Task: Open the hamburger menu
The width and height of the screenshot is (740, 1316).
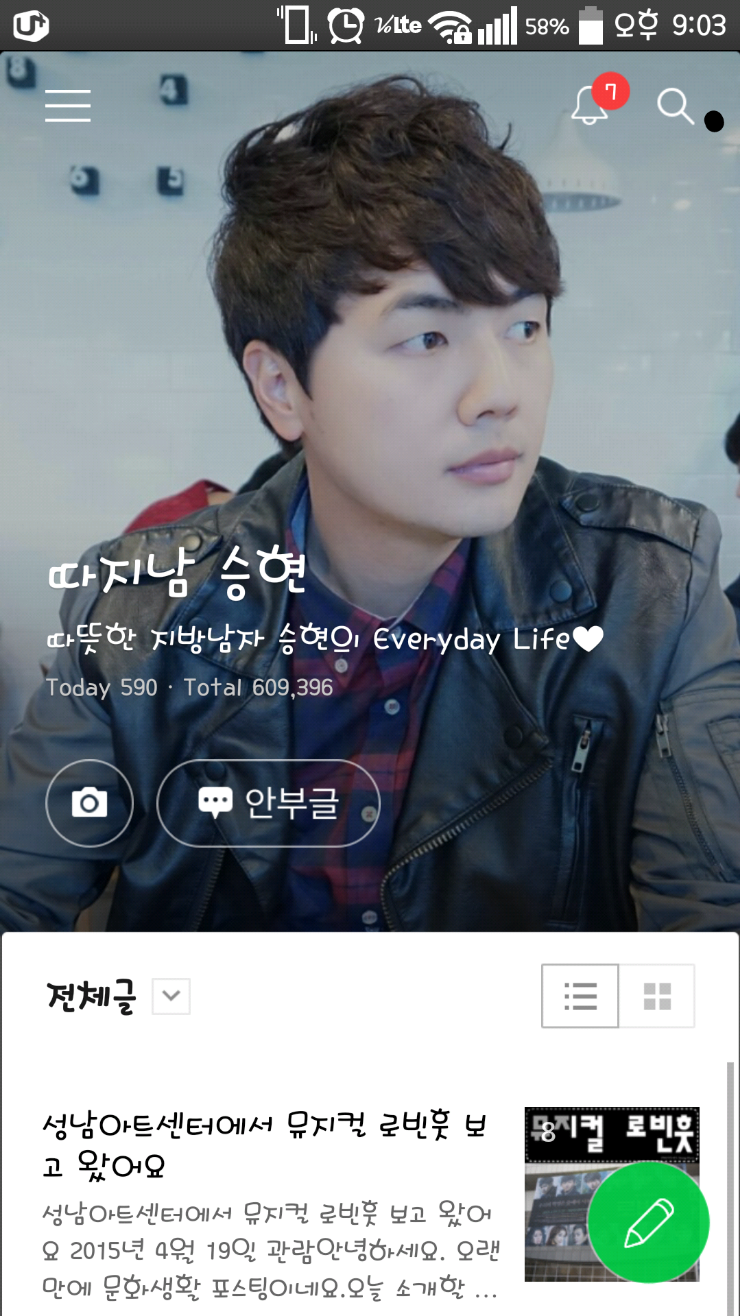Action: pyautogui.click(x=68, y=105)
